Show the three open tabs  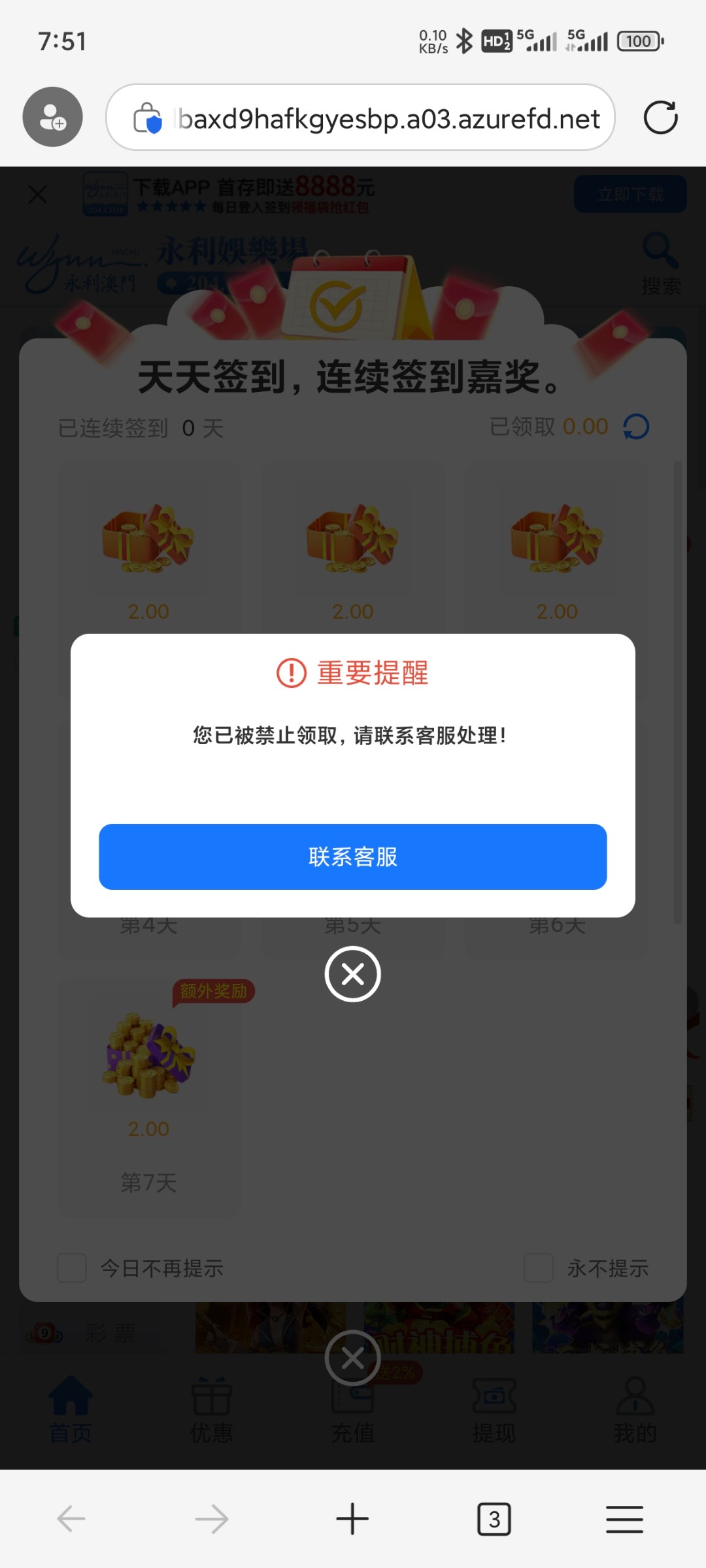(494, 1519)
